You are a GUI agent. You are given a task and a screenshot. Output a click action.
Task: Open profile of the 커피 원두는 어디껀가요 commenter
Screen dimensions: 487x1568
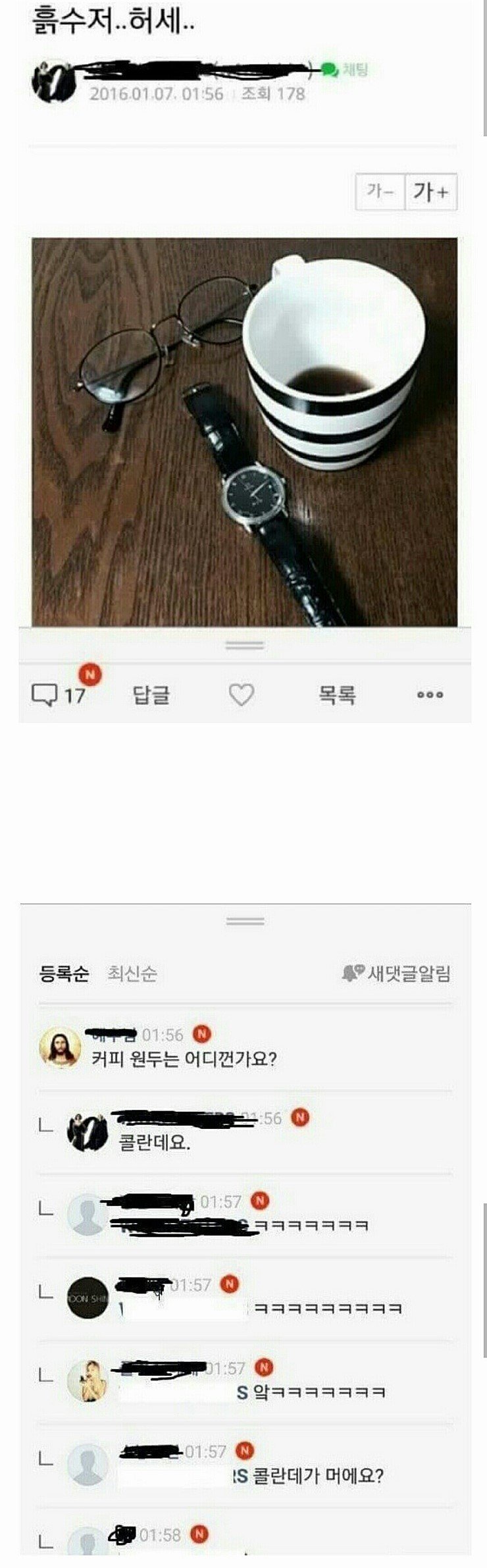(61, 1047)
